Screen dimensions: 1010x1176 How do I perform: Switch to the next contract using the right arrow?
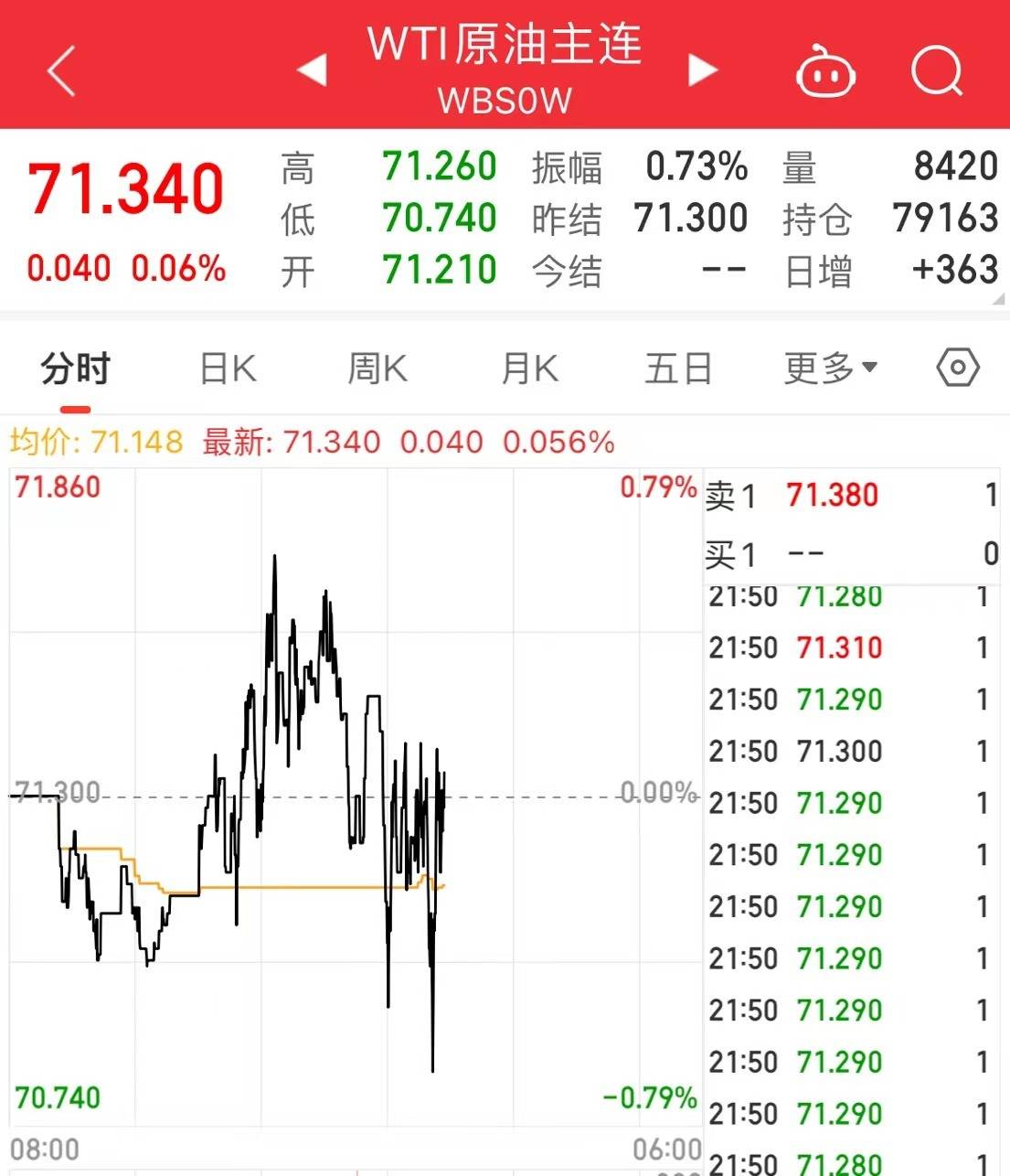click(x=700, y=69)
